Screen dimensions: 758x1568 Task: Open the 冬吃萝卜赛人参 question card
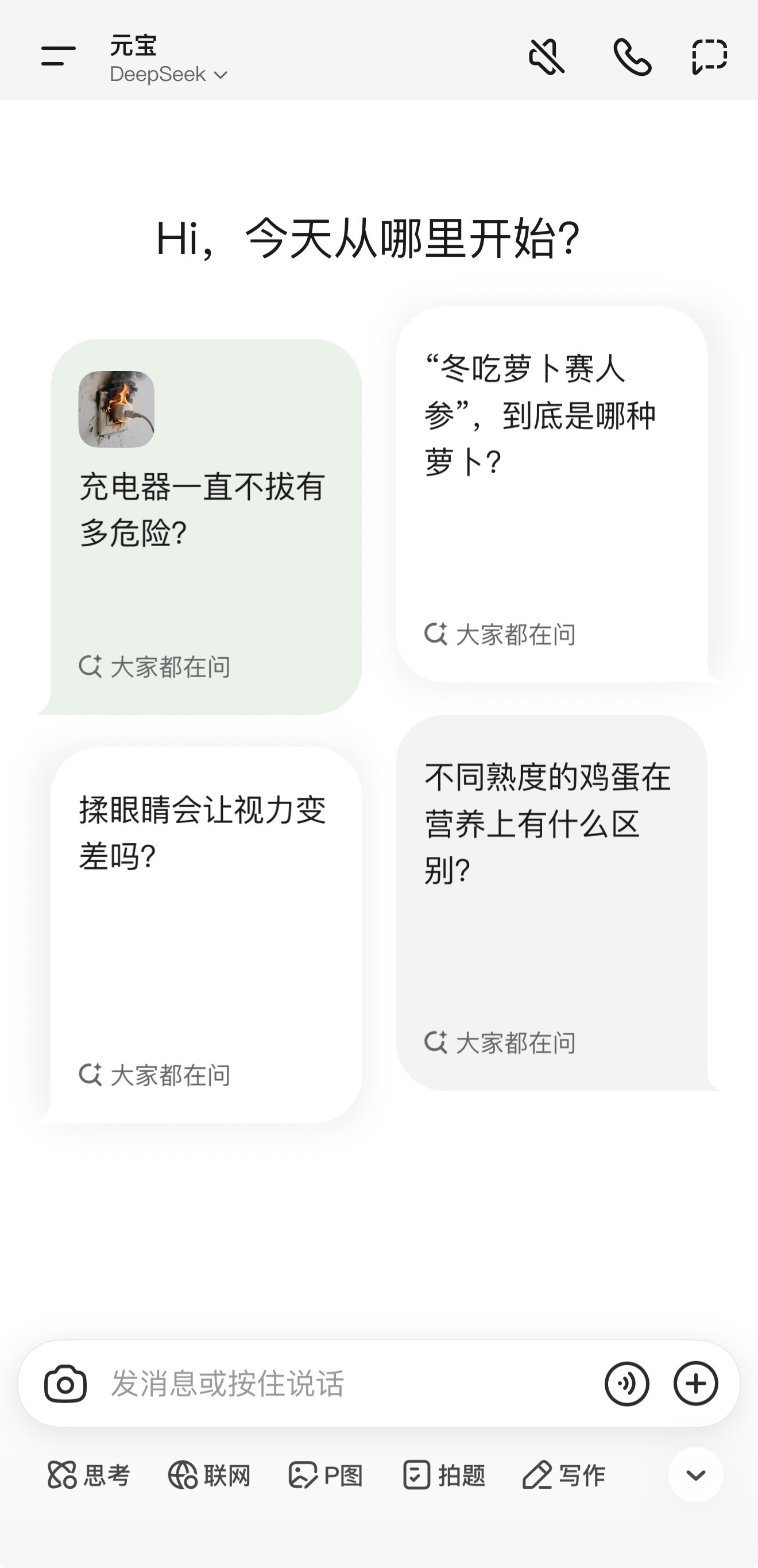(552, 493)
